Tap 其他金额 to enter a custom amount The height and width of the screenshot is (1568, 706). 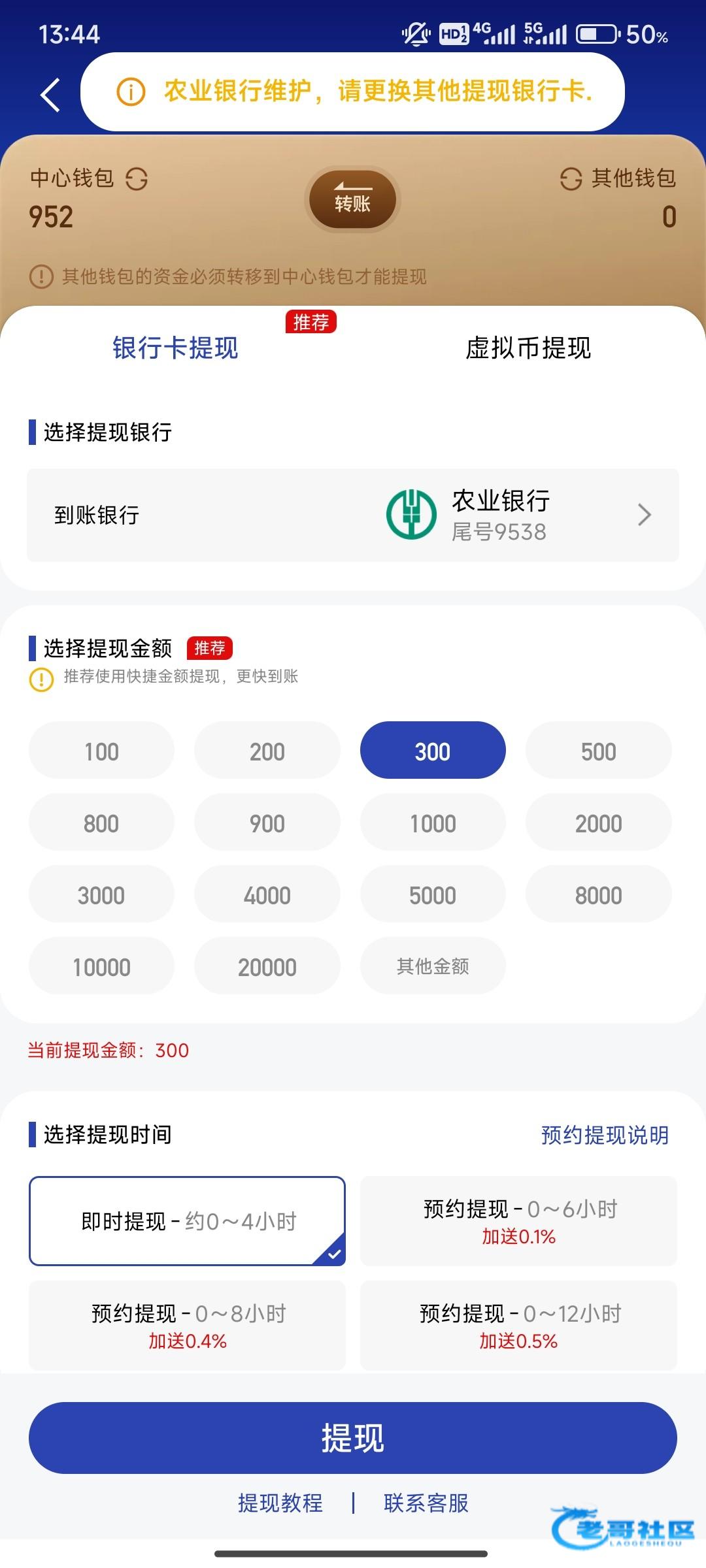(x=433, y=967)
